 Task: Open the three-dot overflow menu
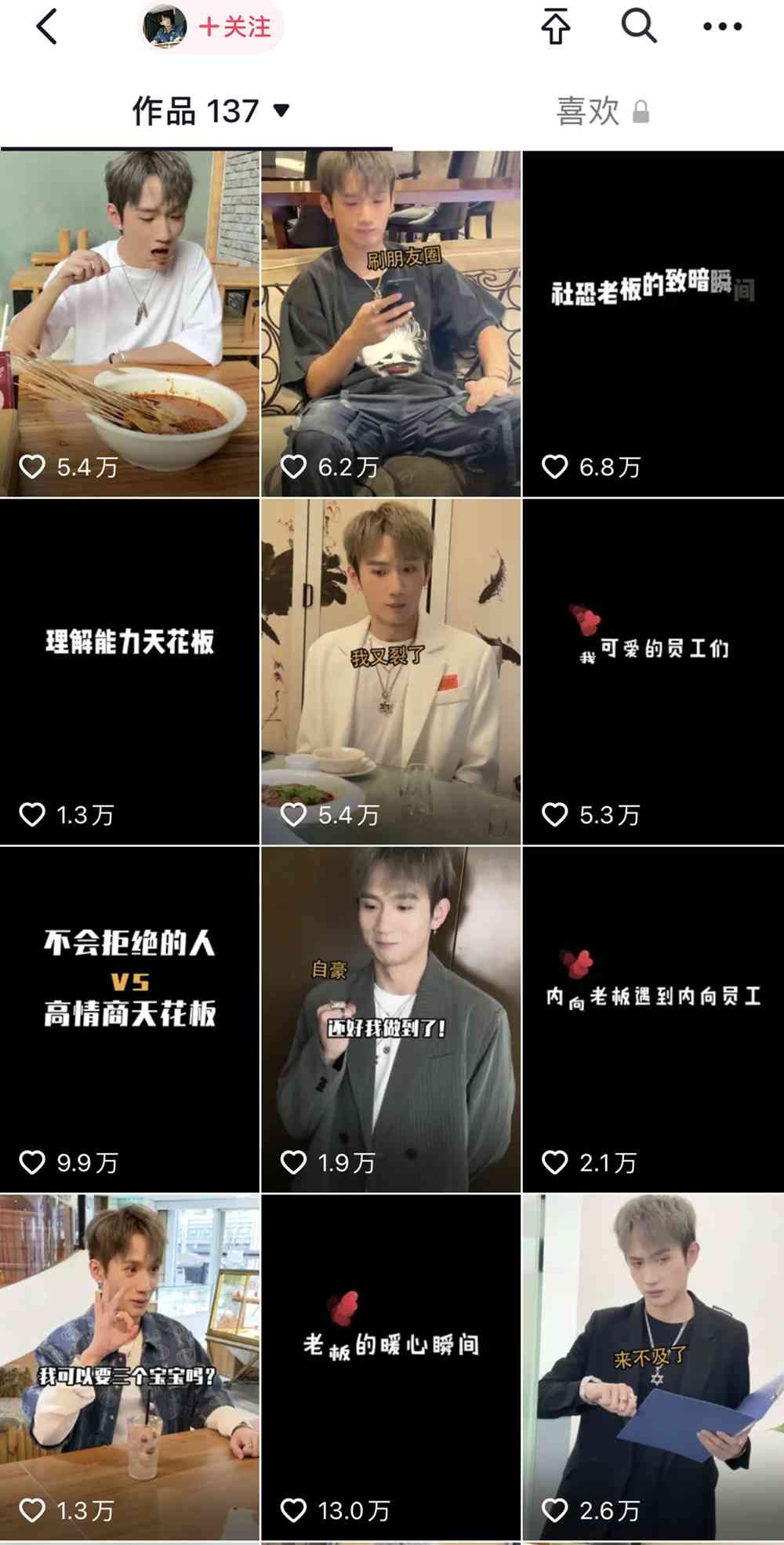722,27
